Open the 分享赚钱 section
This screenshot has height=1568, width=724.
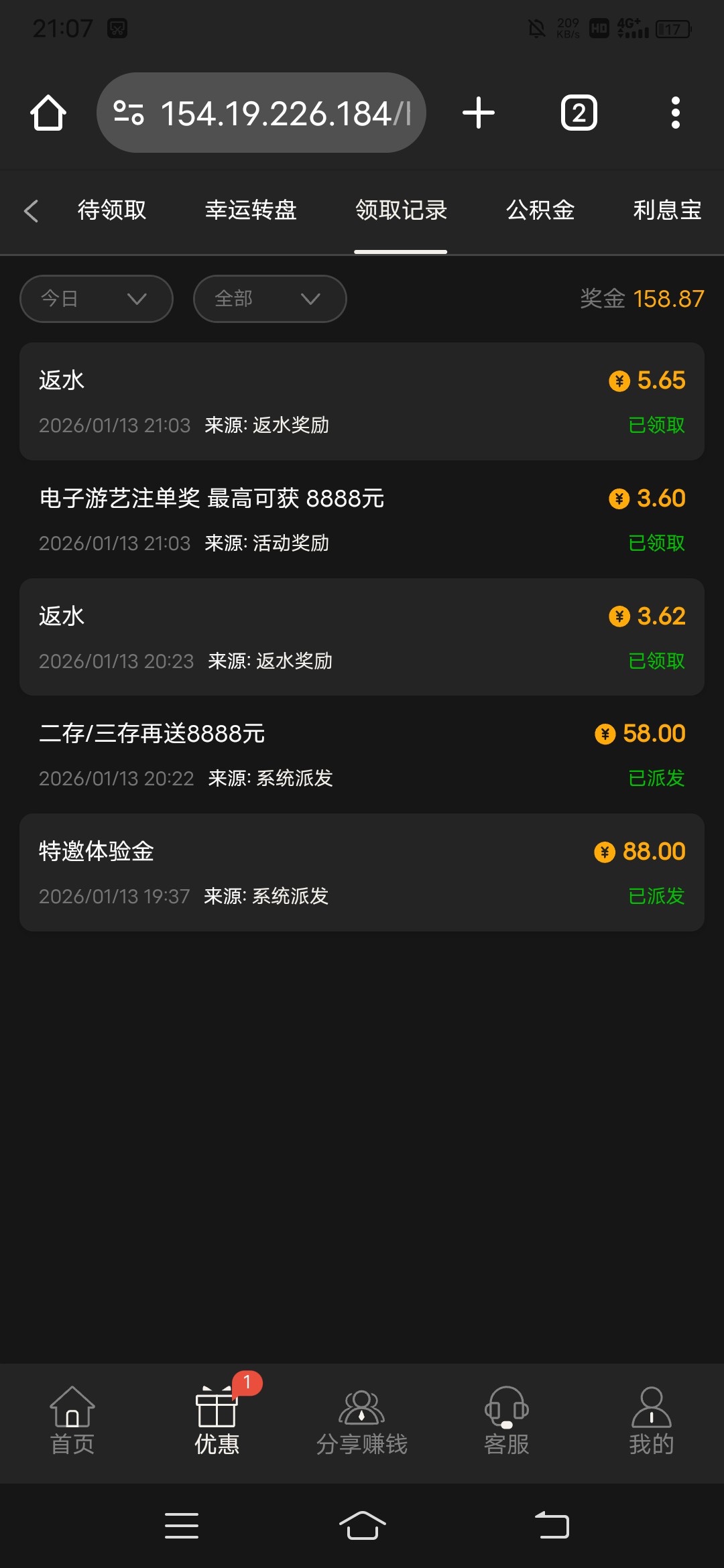pos(362,1422)
